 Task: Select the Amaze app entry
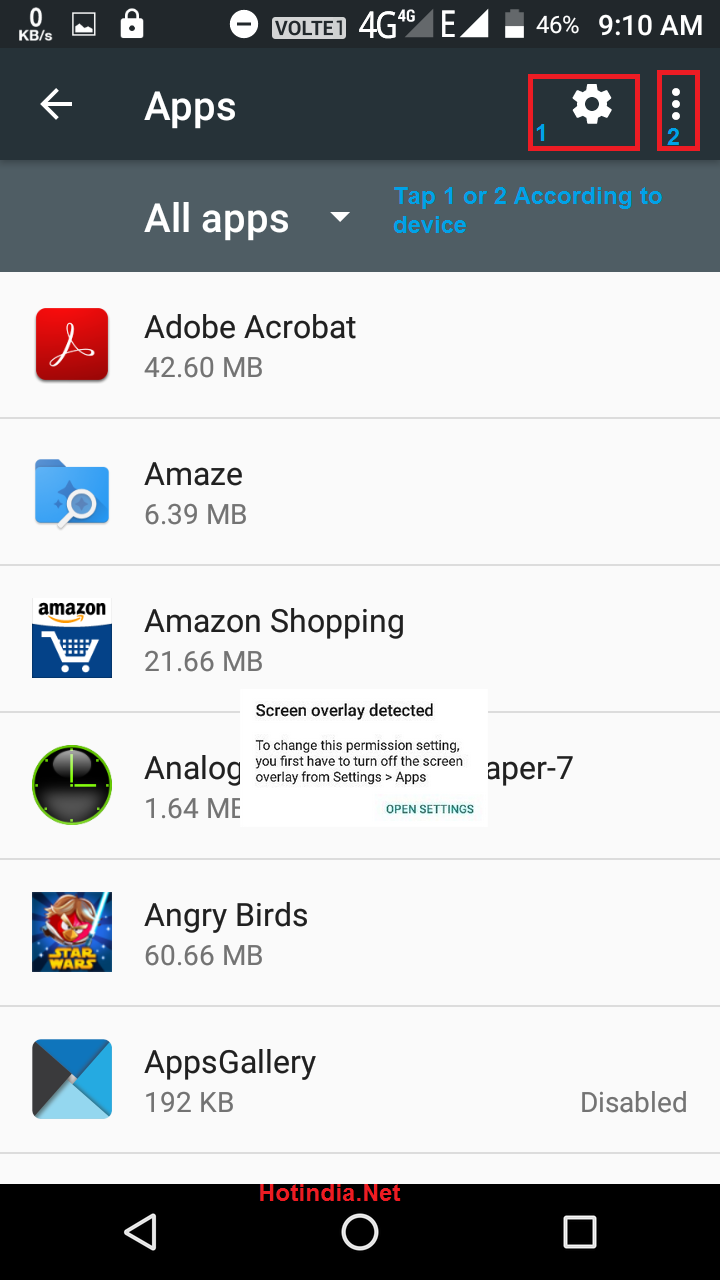(x=195, y=492)
